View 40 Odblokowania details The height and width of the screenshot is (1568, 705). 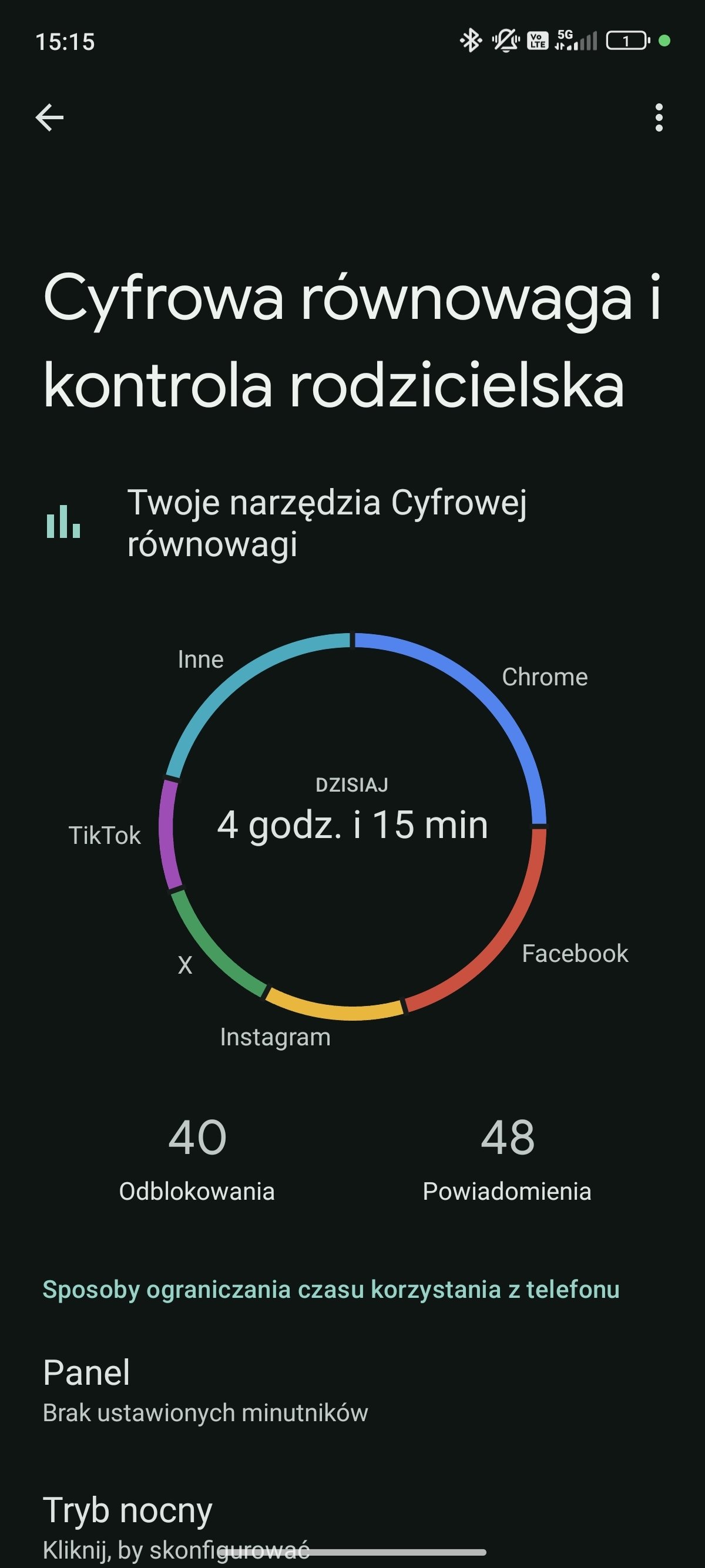[x=197, y=1158]
